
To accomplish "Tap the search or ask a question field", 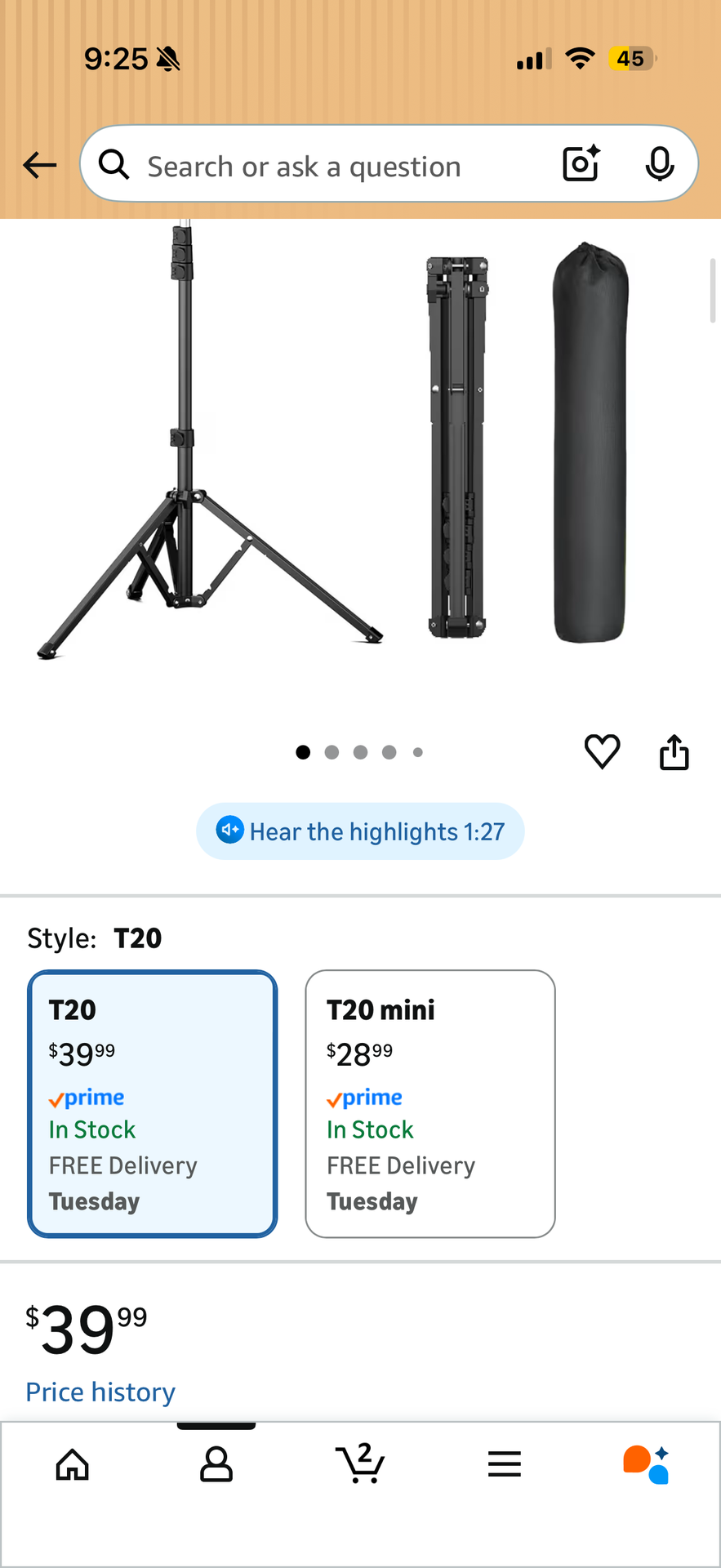I will [x=327, y=167].
